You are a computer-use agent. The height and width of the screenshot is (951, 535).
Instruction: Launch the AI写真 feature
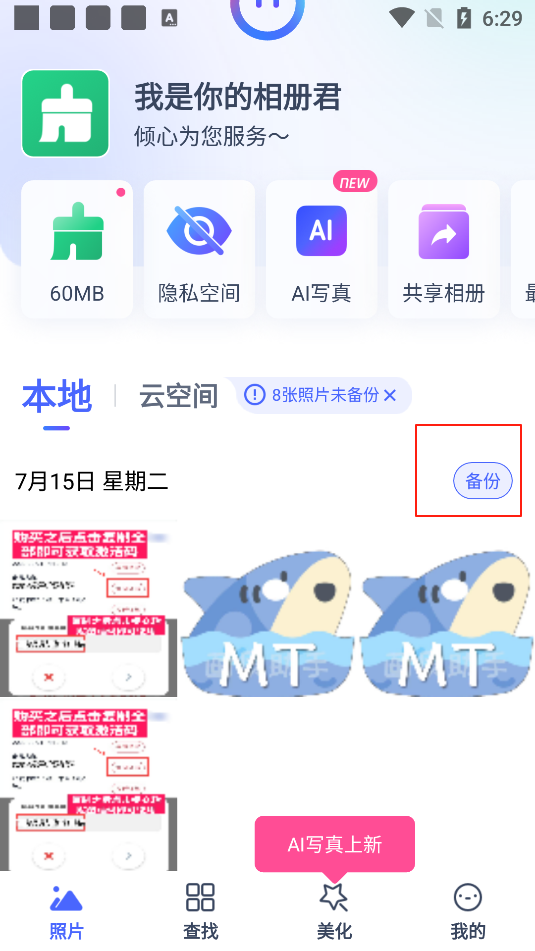[321, 249]
